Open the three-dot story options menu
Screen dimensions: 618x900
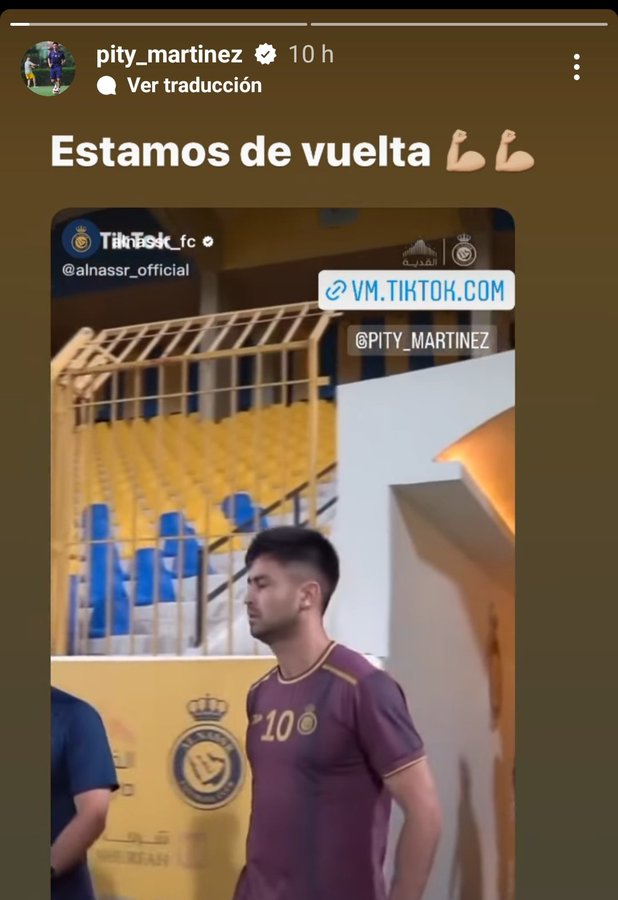576,67
